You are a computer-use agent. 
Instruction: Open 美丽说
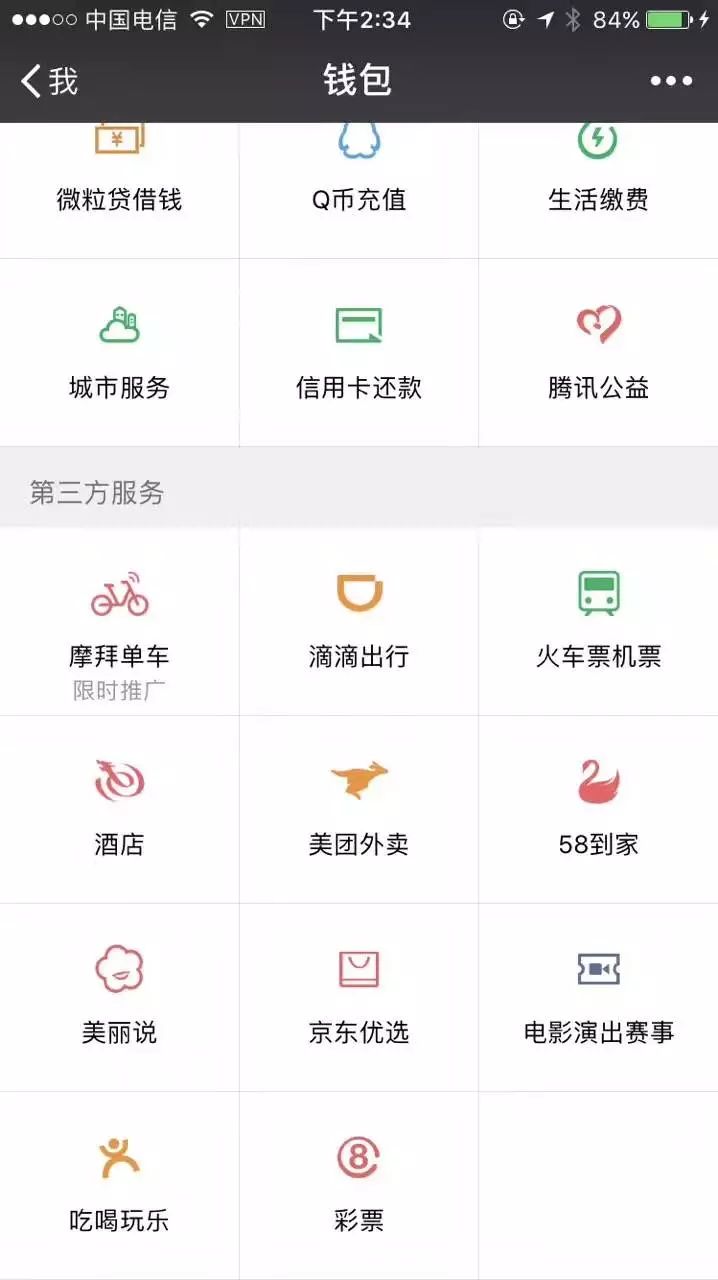click(119, 997)
